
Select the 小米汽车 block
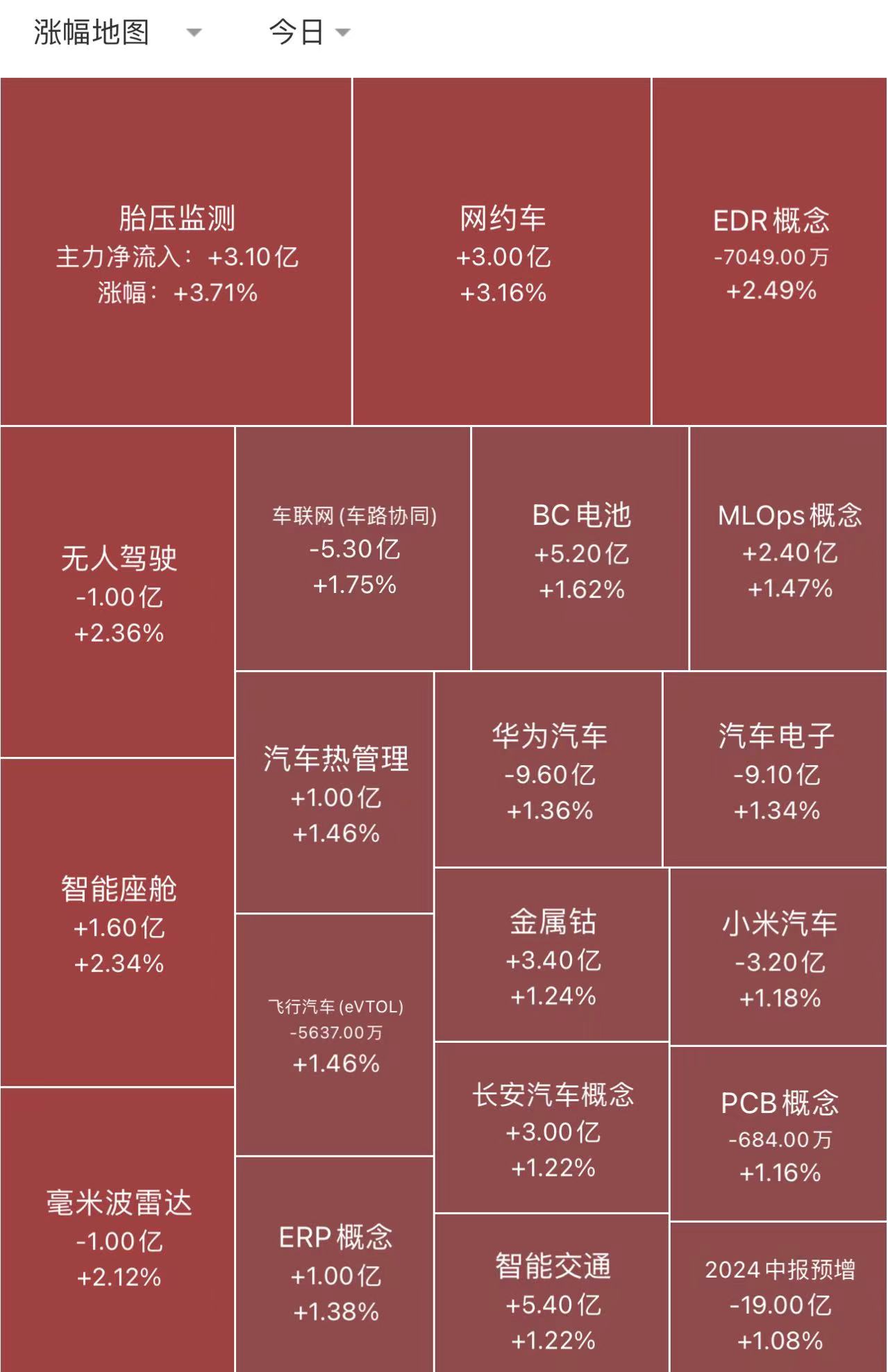pos(775,962)
